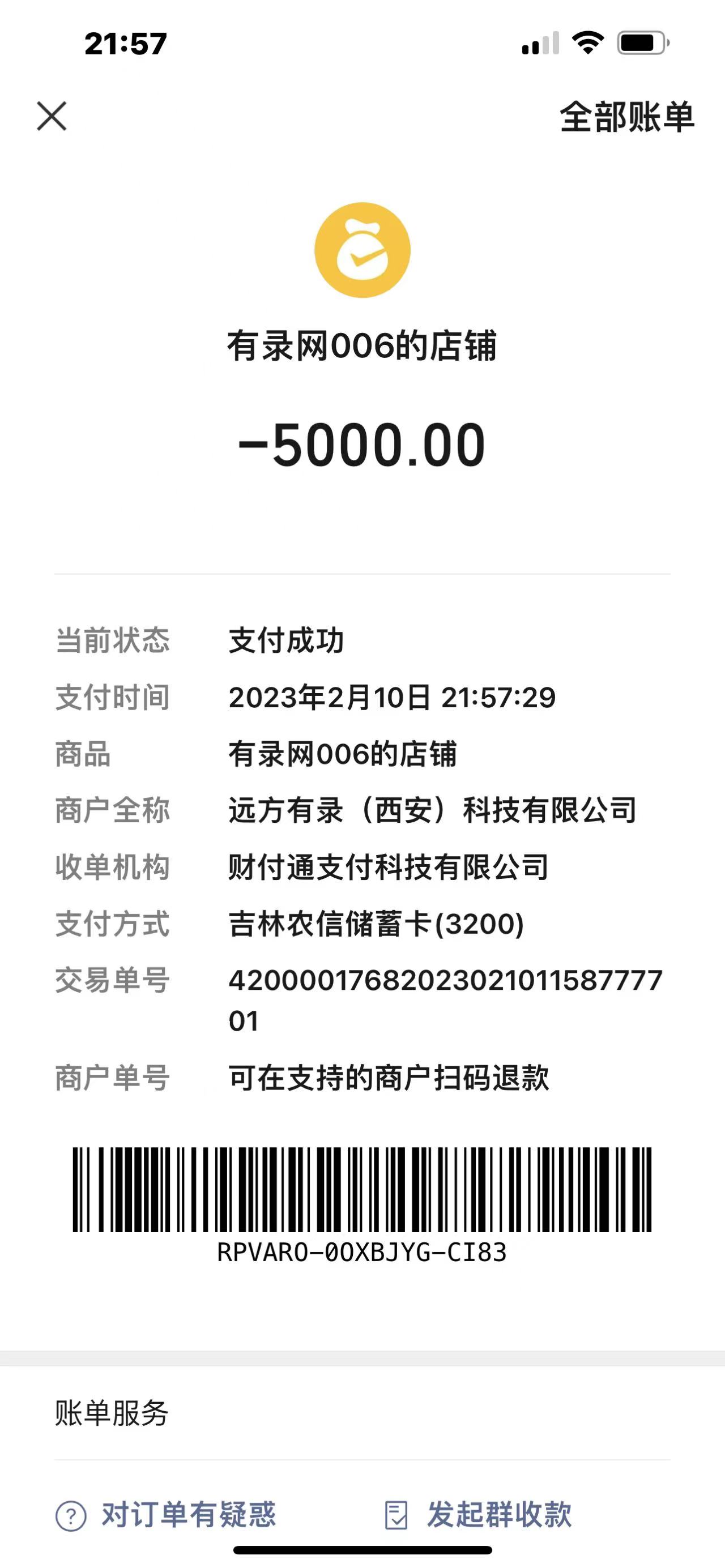Screen dimensions: 725x1568
Task: Tap 对订单有疑惑 for order help
Action: (165, 1514)
